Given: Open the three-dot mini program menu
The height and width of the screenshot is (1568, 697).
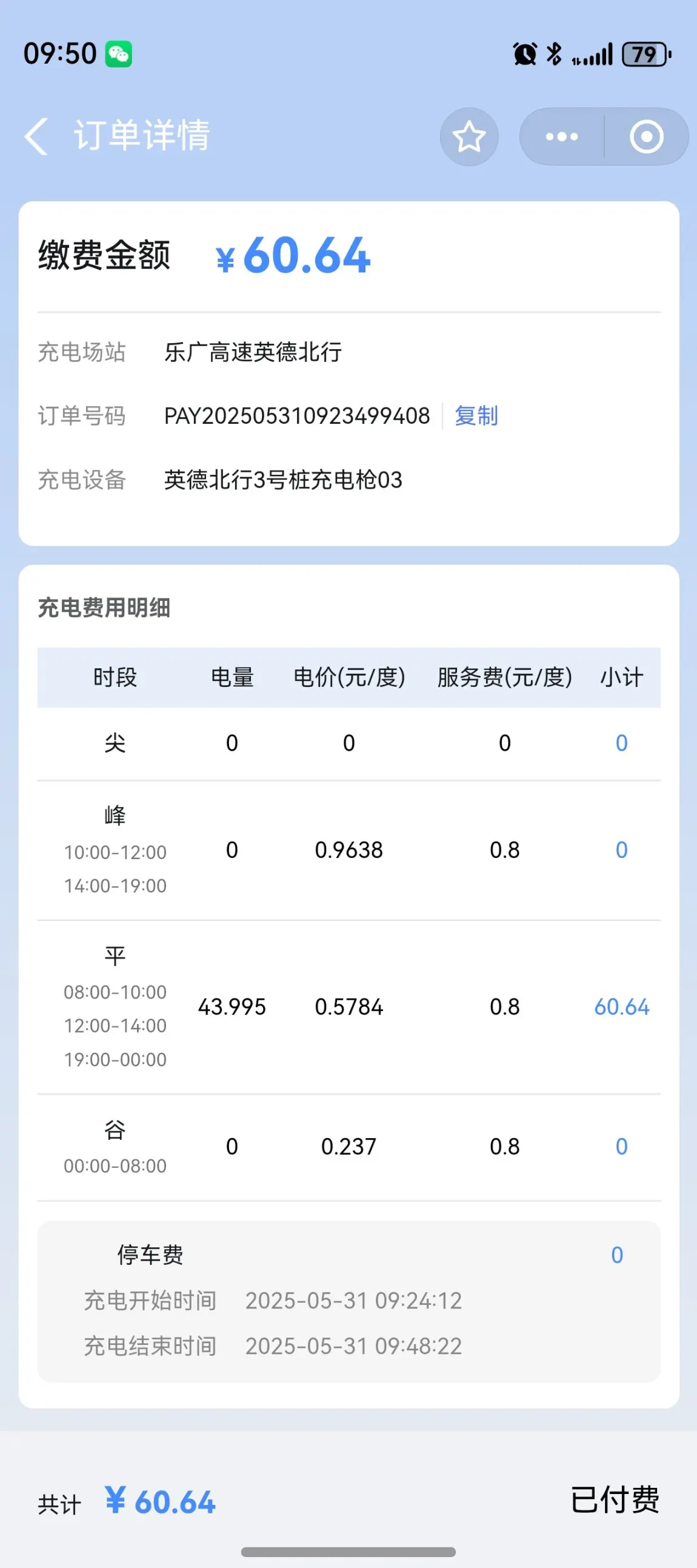Looking at the screenshot, I should pyautogui.click(x=561, y=136).
